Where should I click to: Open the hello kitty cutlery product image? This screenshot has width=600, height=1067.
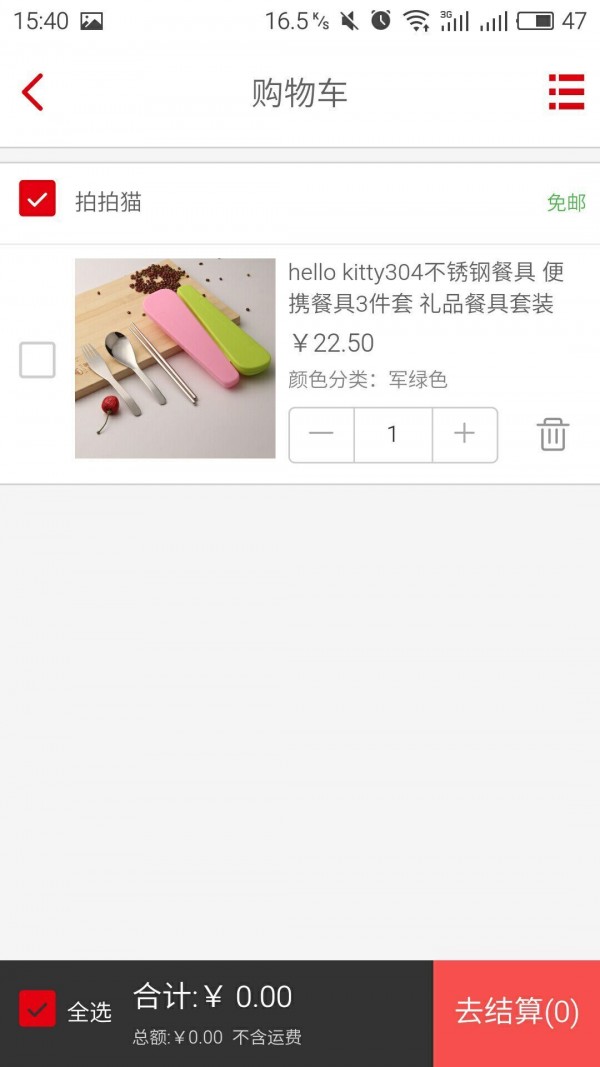(175, 358)
